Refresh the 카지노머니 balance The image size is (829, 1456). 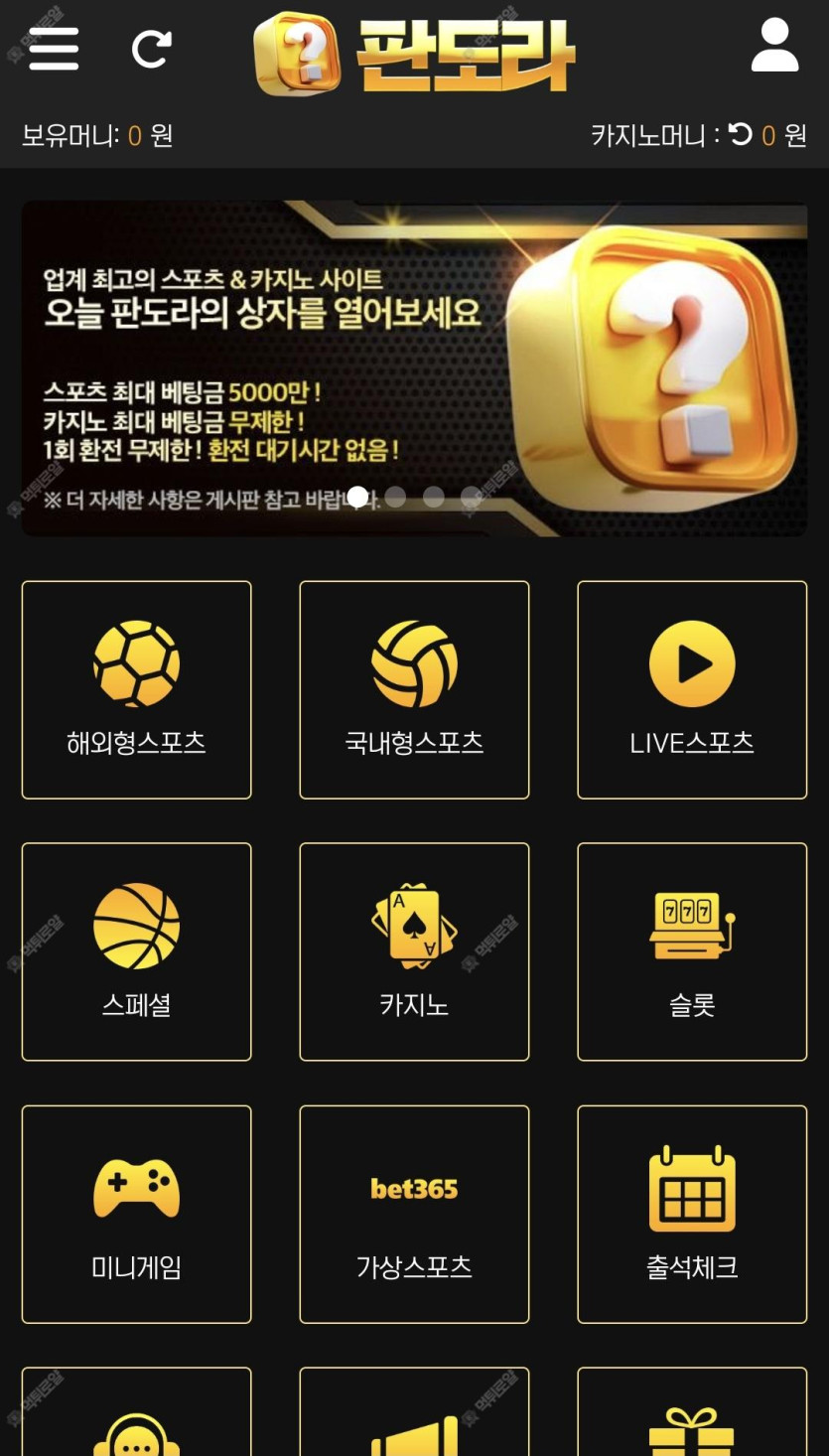click(741, 134)
